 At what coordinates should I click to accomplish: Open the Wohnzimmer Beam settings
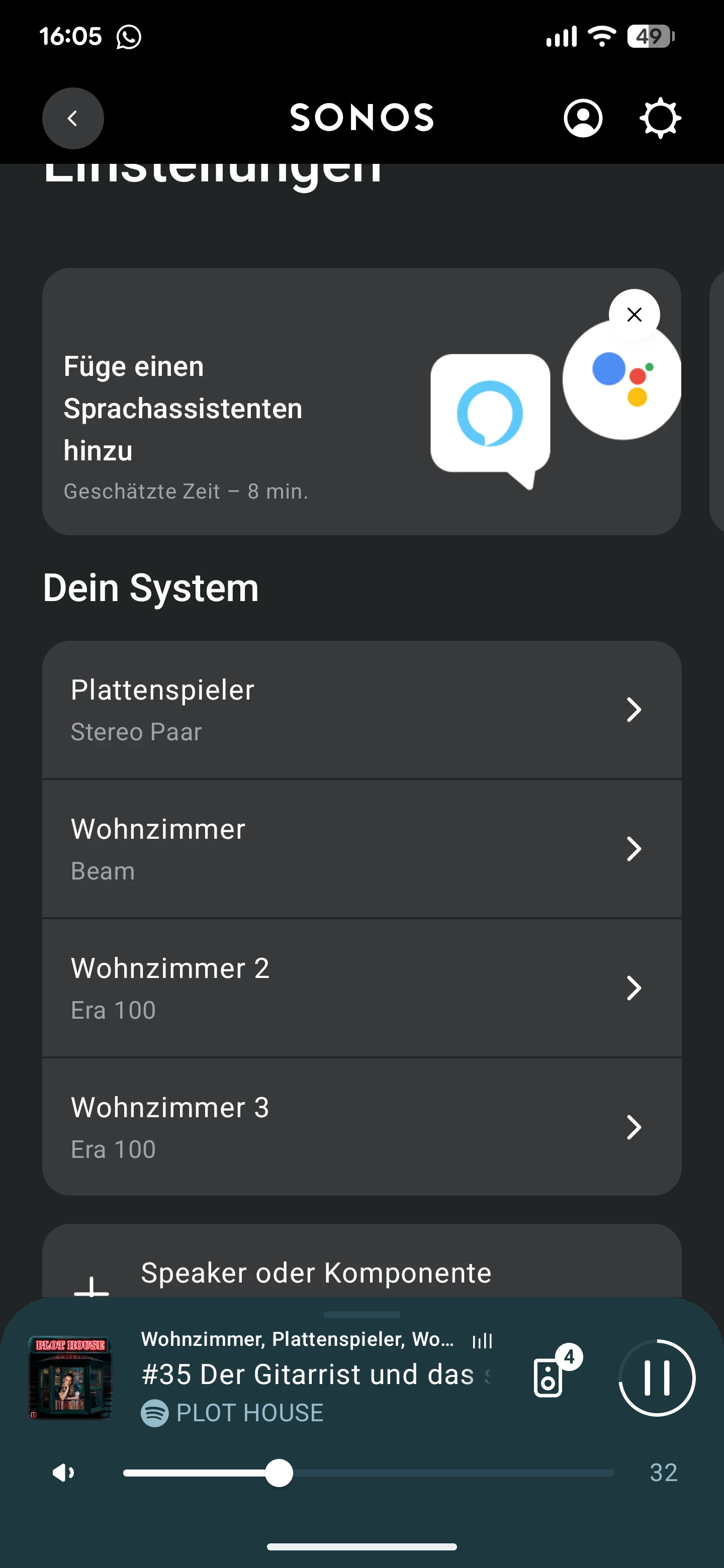point(361,848)
